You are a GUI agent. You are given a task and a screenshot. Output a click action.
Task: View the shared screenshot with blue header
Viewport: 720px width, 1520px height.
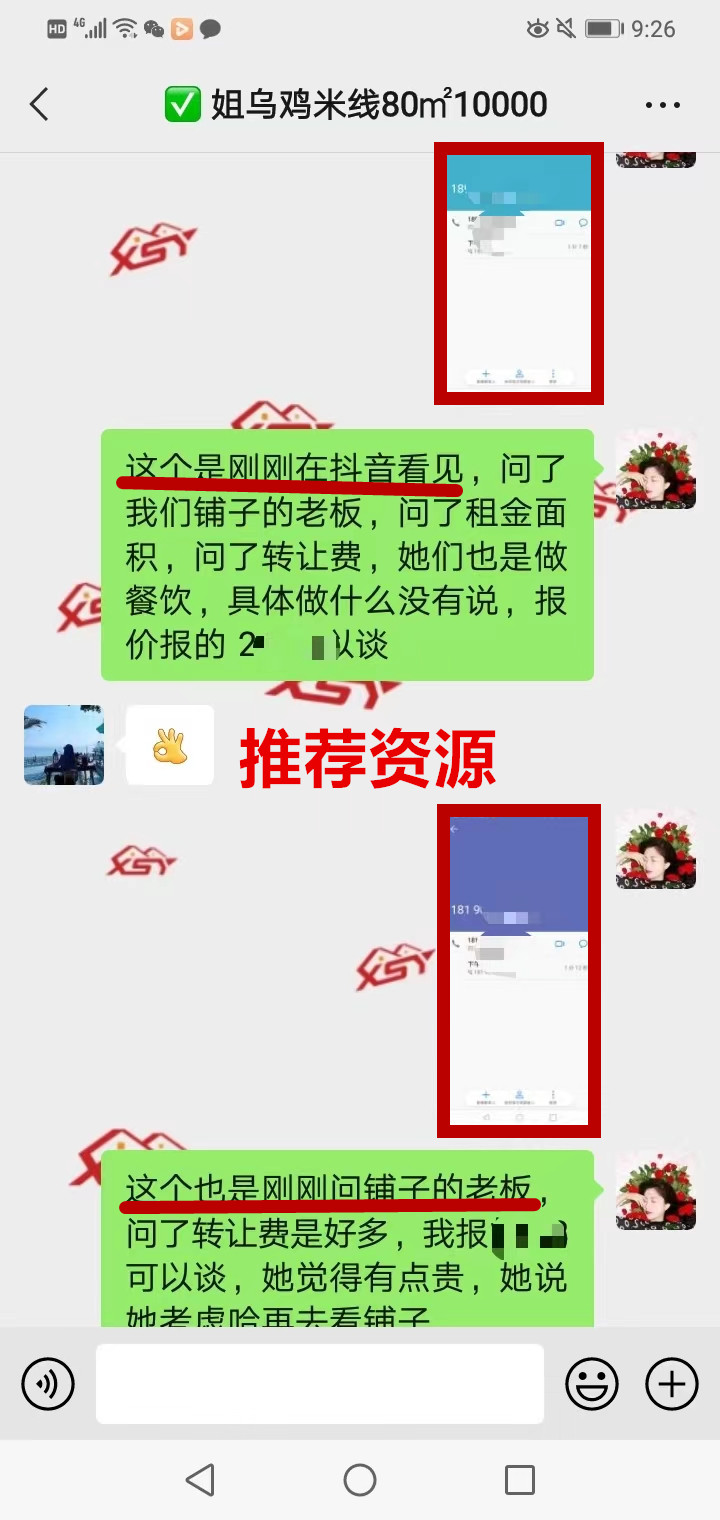pos(519,273)
